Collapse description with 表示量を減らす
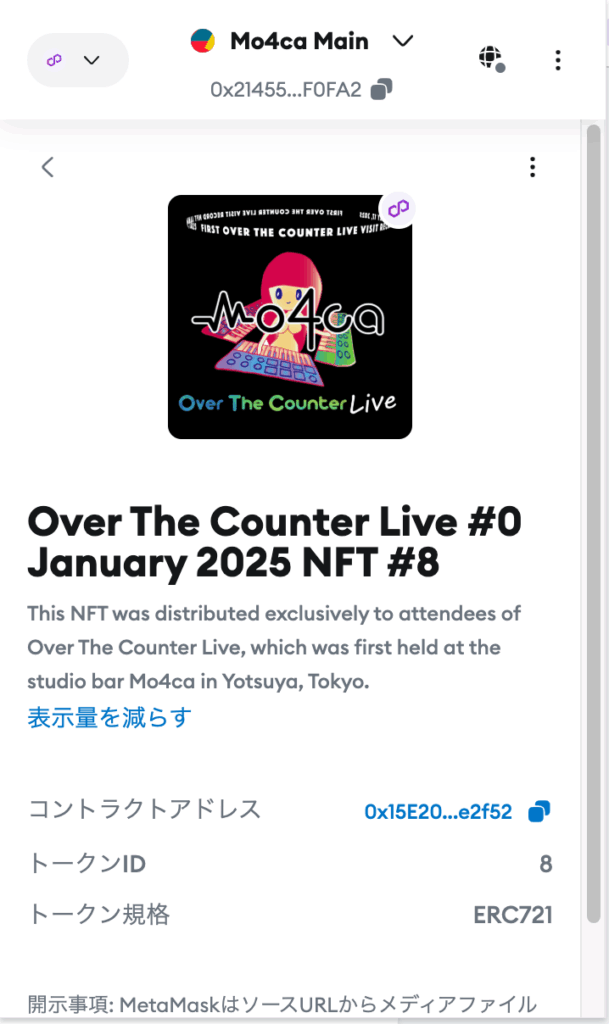Viewport: 609px width, 1024px height. pos(110,717)
